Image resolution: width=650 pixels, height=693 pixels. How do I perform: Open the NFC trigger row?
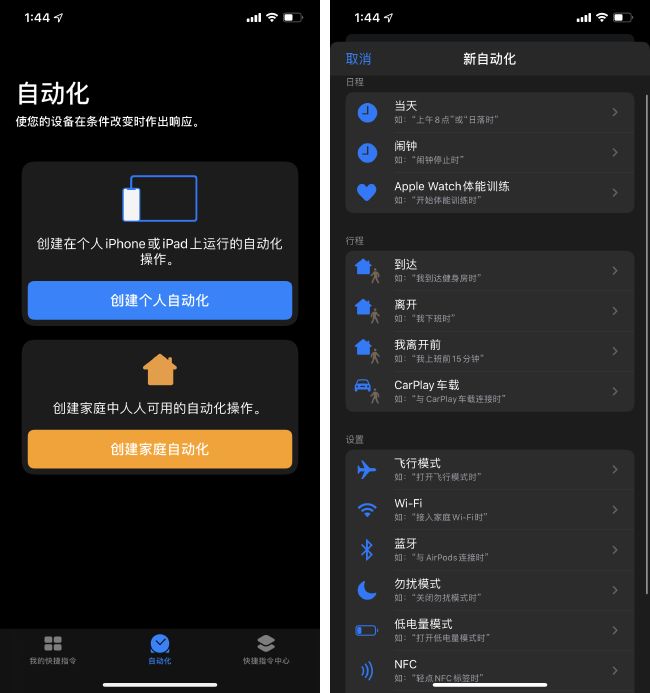pos(490,670)
